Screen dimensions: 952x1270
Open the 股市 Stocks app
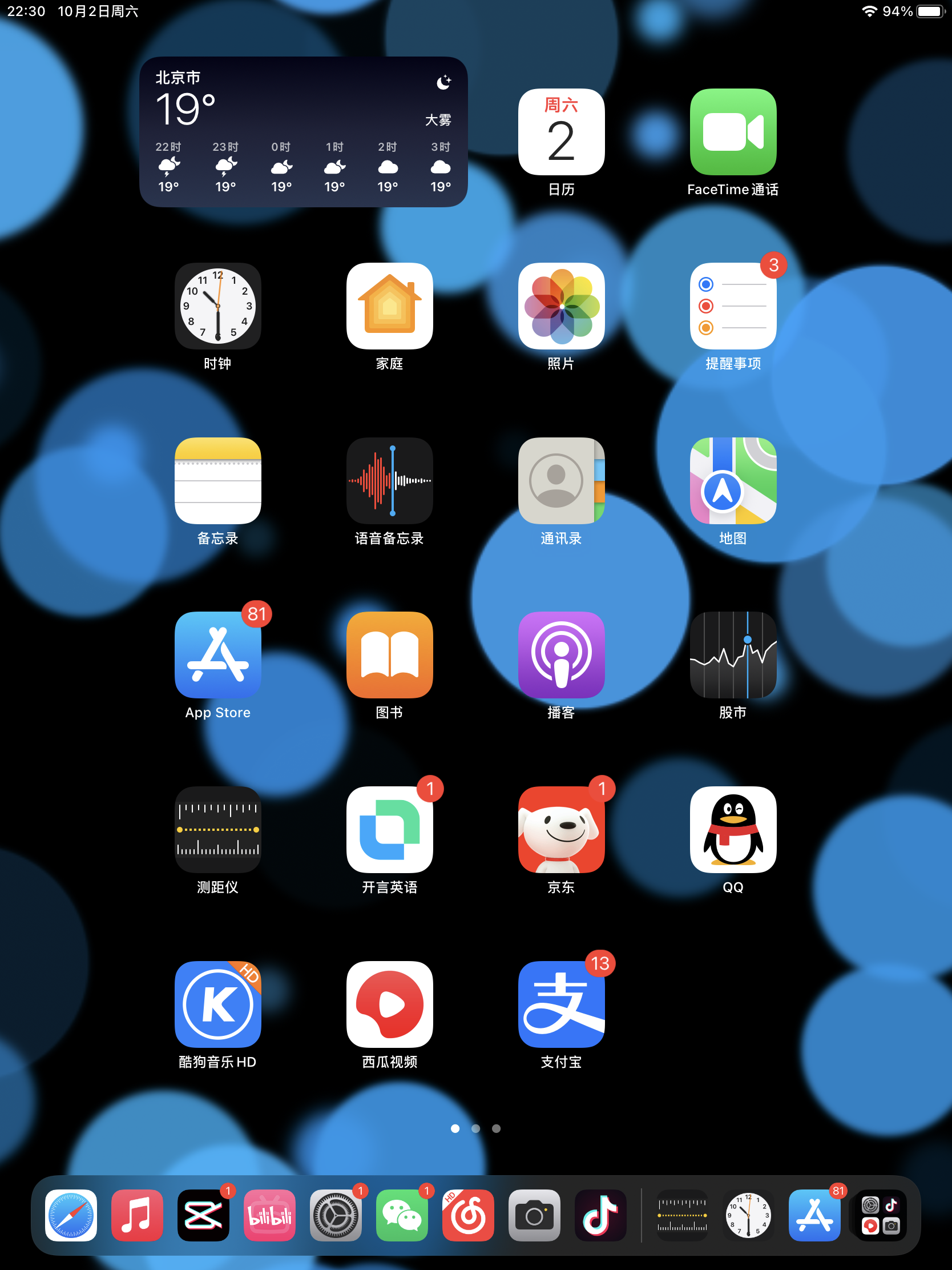coord(732,654)
